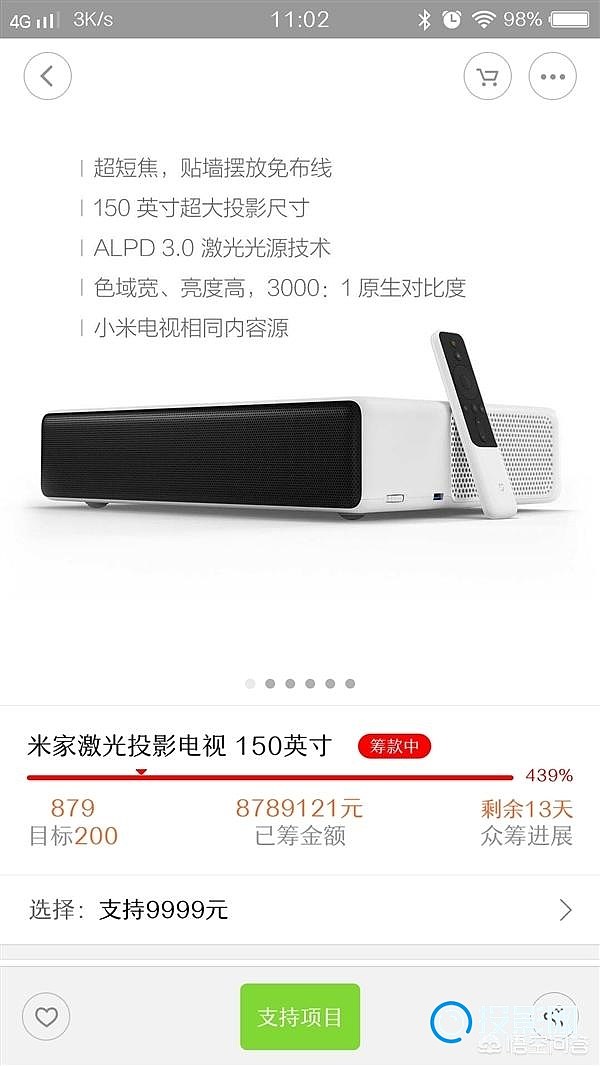Viewport: 600px width, 1066px height.
Task: Open the 选择：支持9999元 options row
Action: click(300, 909)
